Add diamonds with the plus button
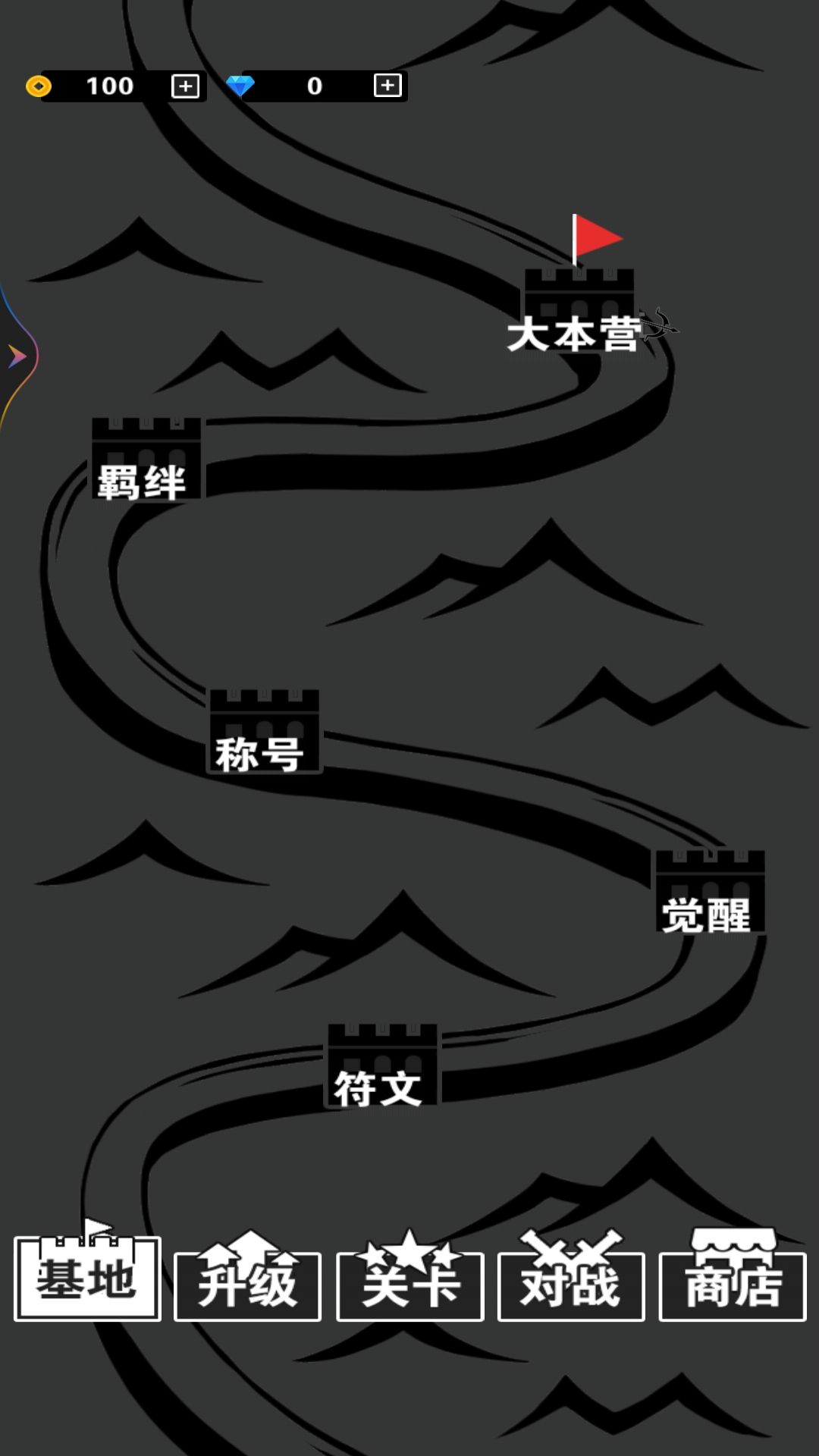 coord(388,86)
